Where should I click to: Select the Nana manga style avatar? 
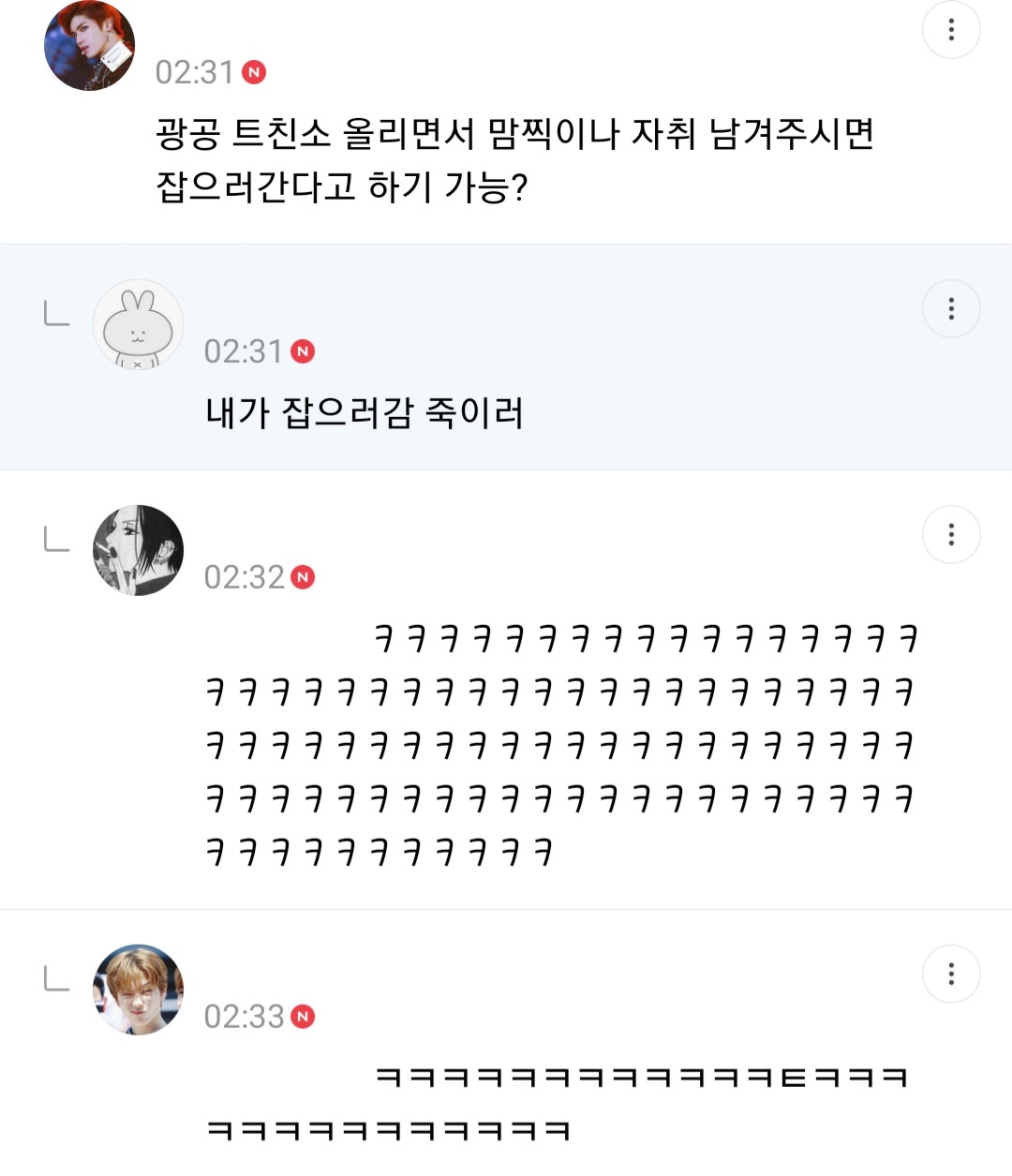pyautogui.click(x=136, y=550)
